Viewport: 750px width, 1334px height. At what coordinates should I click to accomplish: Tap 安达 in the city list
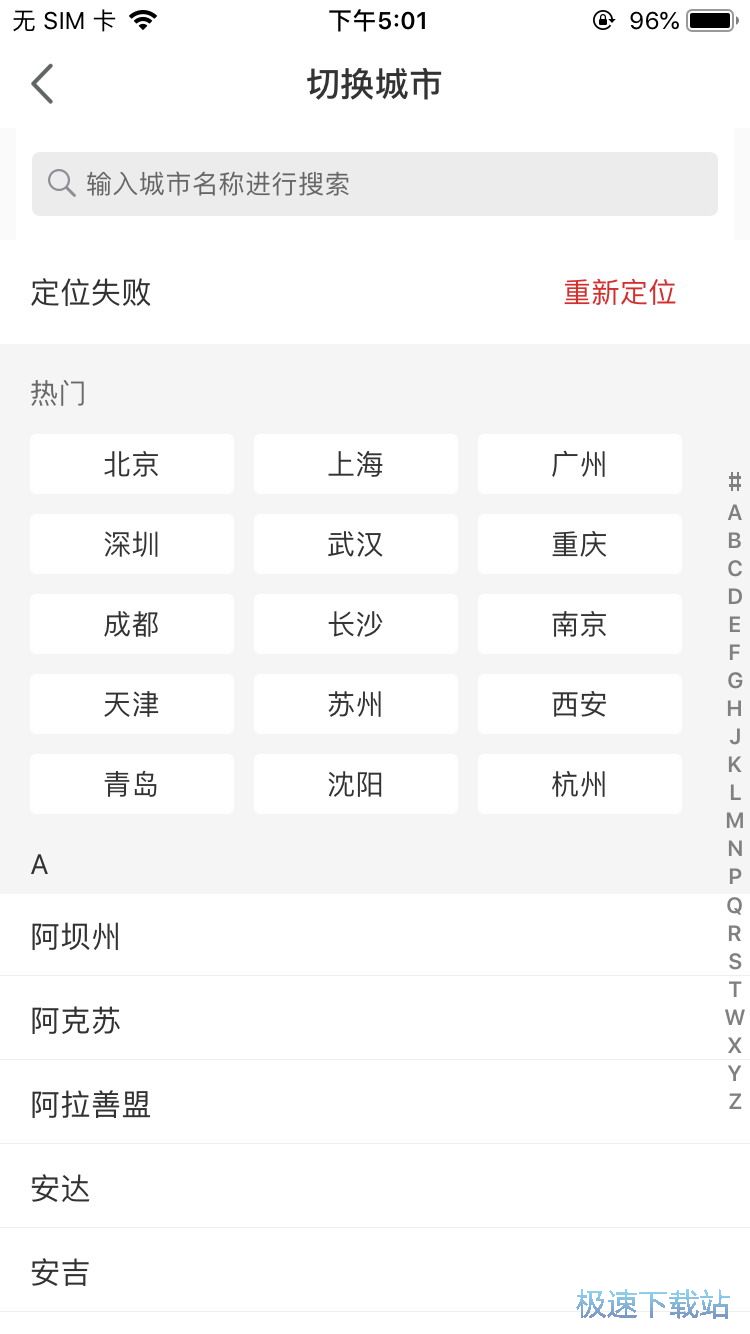(x=60, y=1188)
